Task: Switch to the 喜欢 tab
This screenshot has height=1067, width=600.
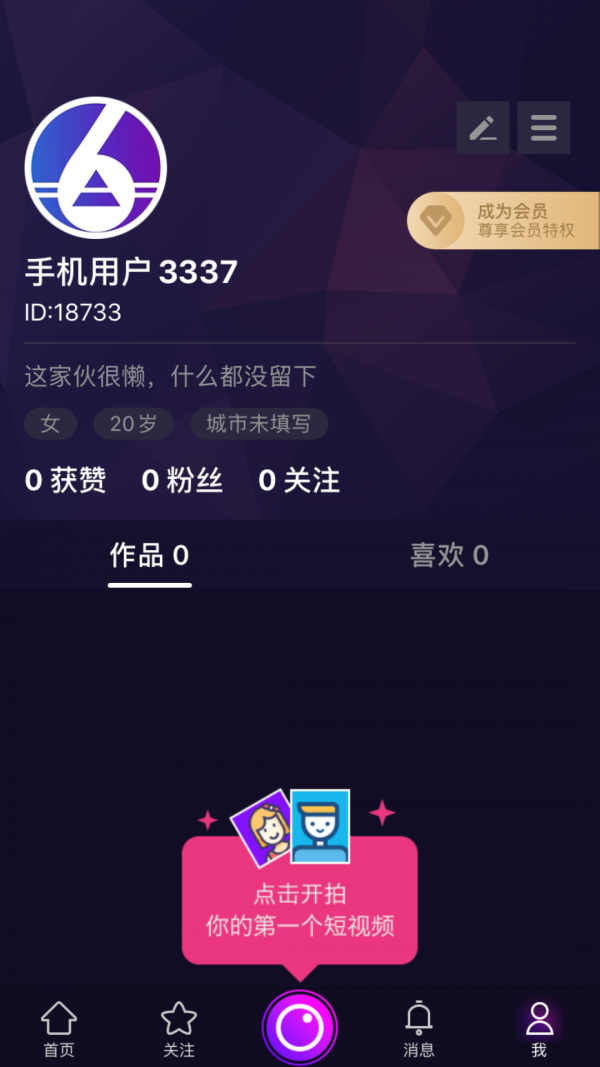Action: pyautogui.click(x=449, y=556)
